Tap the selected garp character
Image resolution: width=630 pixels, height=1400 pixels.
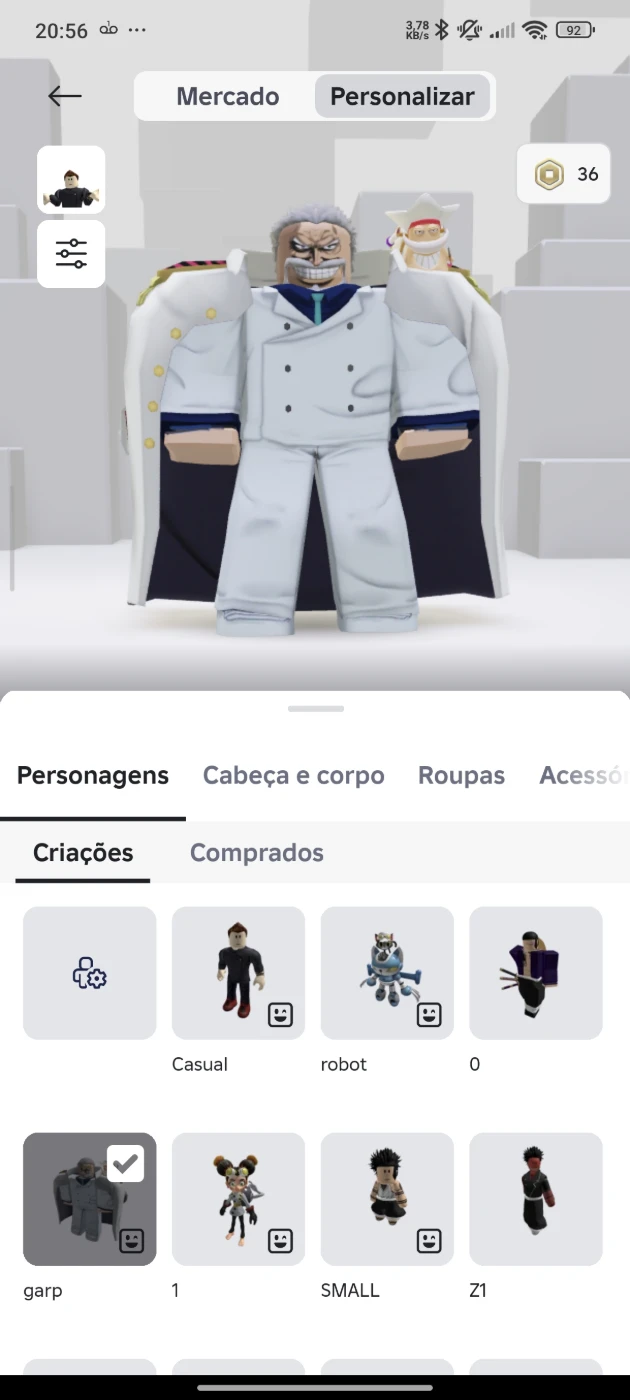click(x=90, y=1199)
